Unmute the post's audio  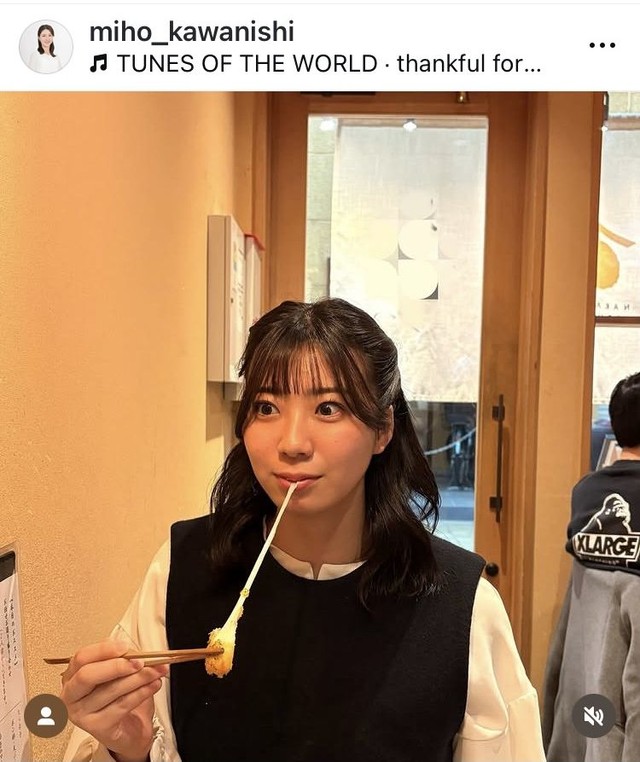pyautogui.click(x=594, y=715)
